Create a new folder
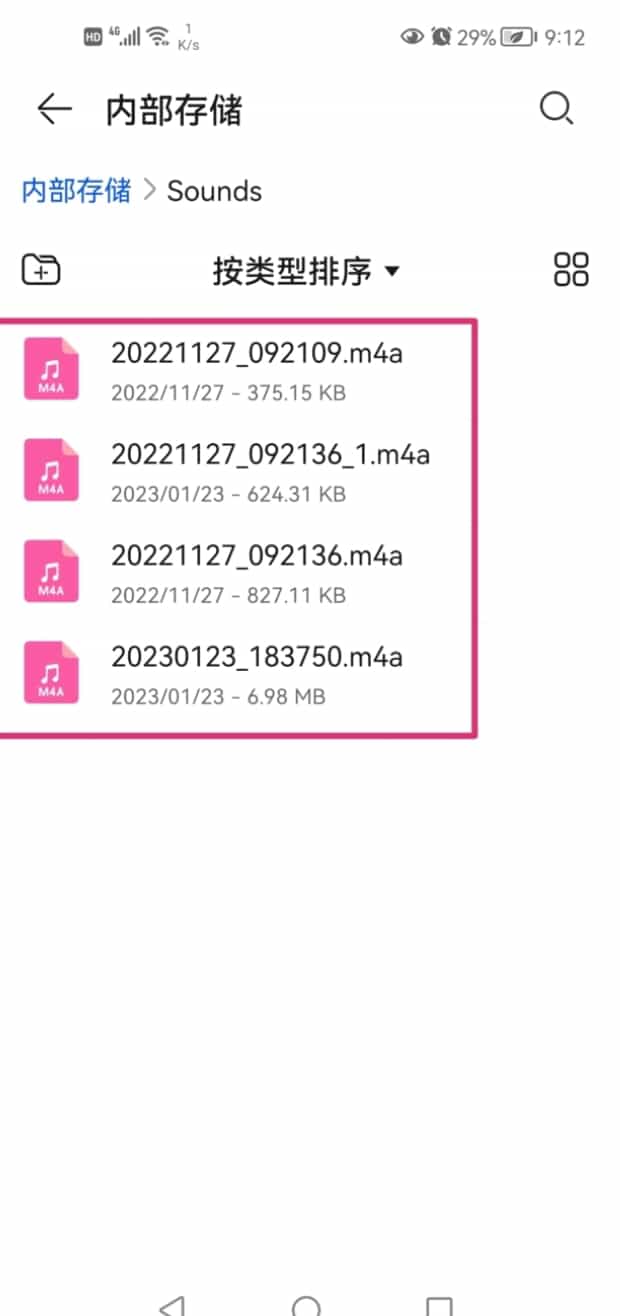620x1316 pixels. click(x=41, y=269)
